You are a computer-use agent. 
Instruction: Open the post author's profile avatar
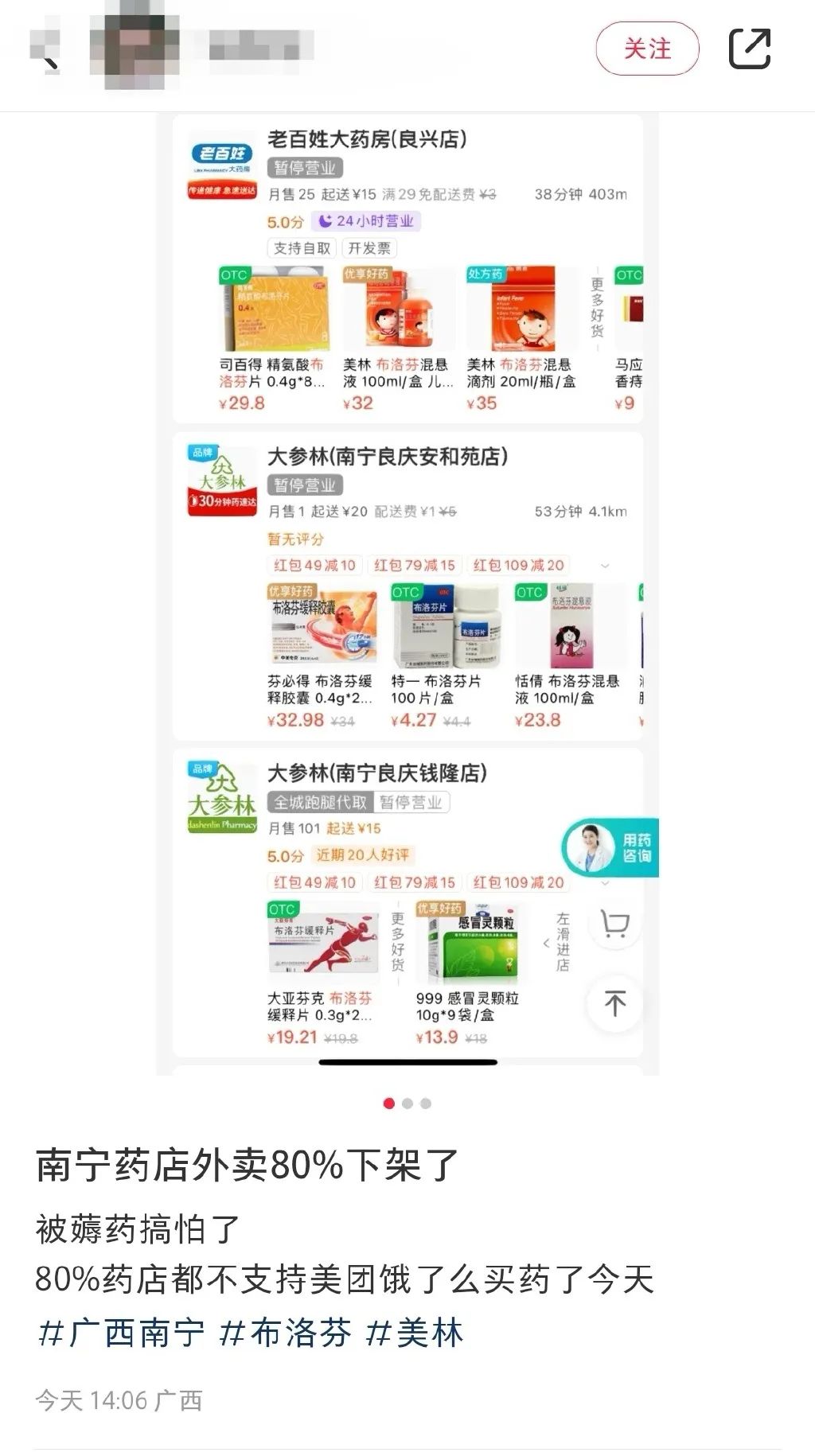tap(134, 49)
